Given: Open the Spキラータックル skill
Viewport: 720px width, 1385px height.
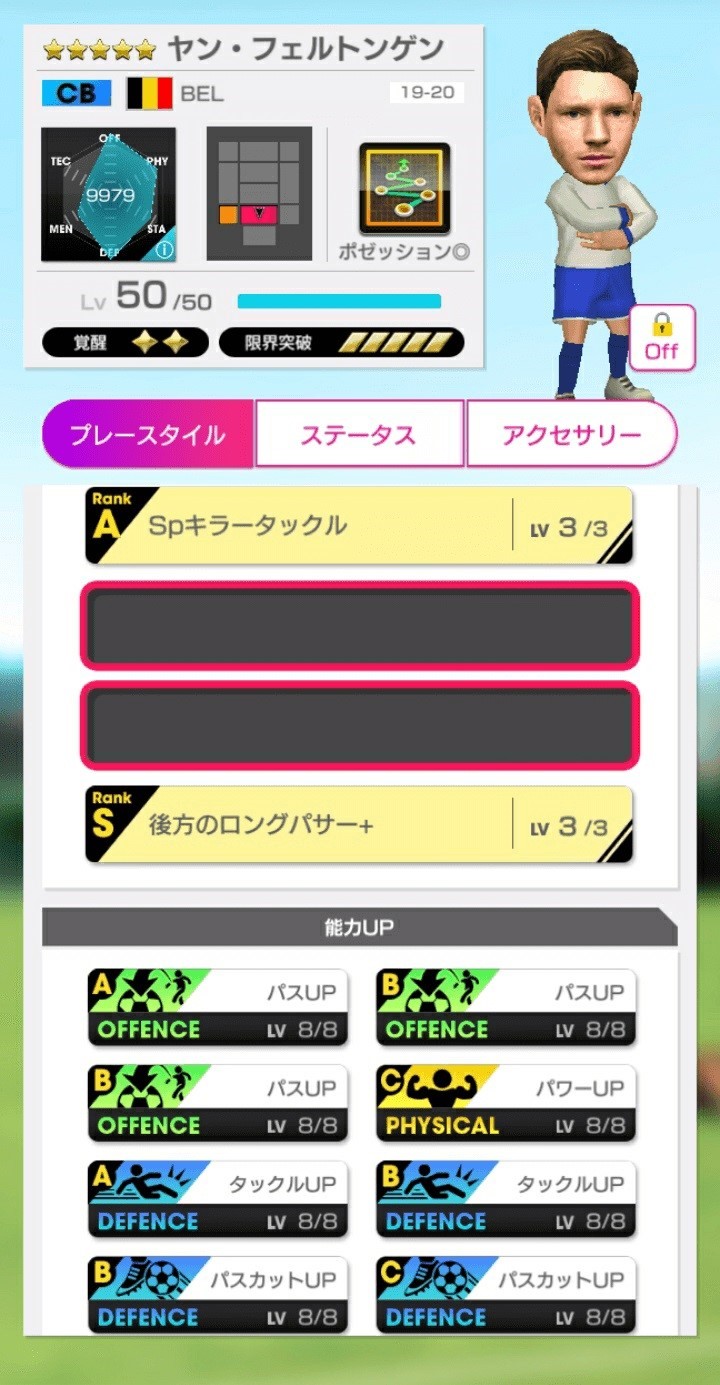Looking at the screenshot, I should pos(359,526).
